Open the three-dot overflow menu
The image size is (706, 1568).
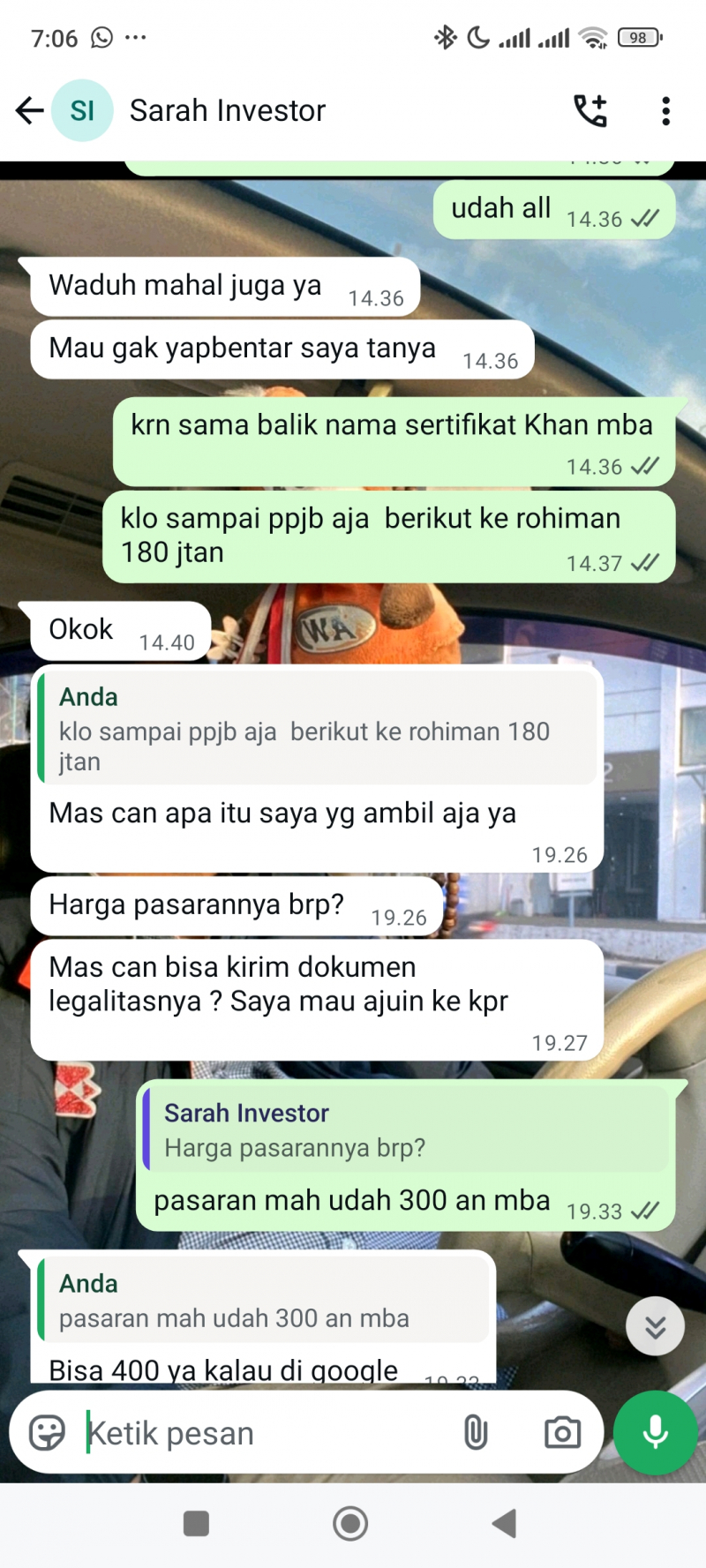665,110
